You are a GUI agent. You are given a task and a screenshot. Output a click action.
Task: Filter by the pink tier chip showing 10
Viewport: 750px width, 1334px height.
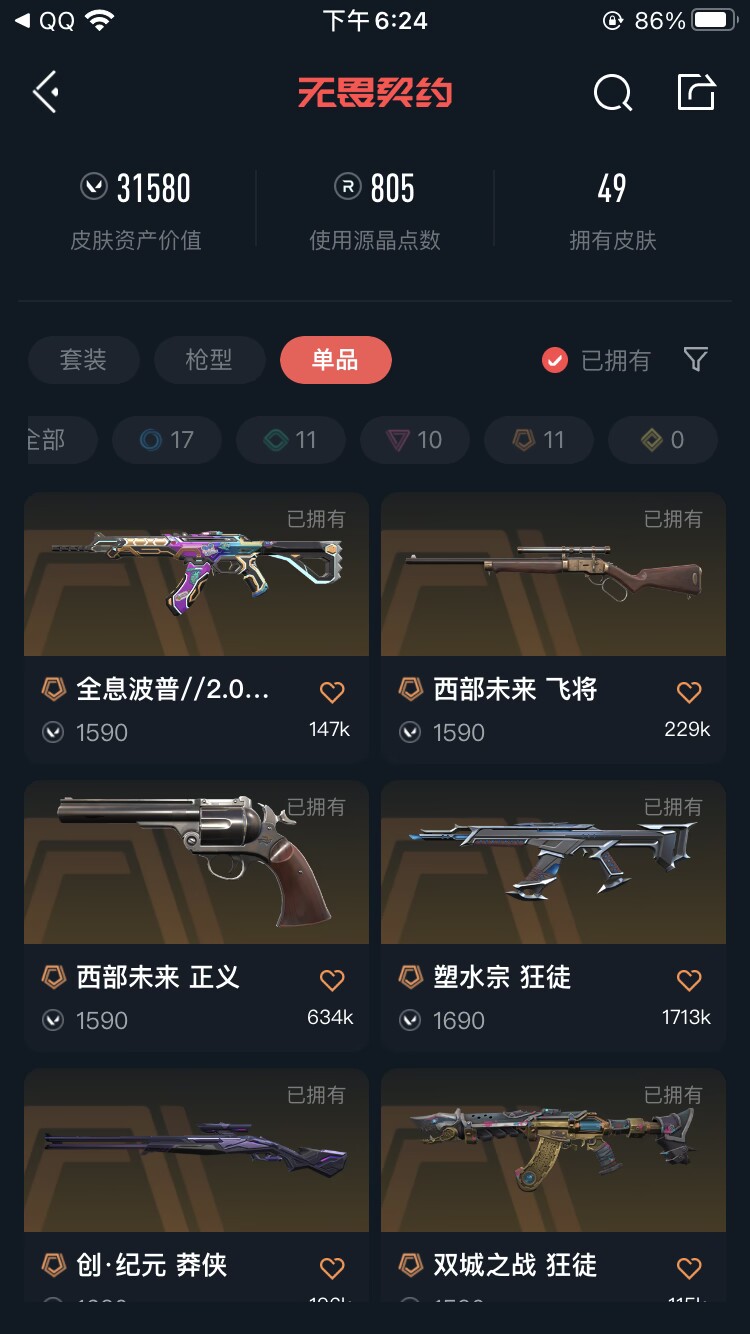(x=415, y=440)
